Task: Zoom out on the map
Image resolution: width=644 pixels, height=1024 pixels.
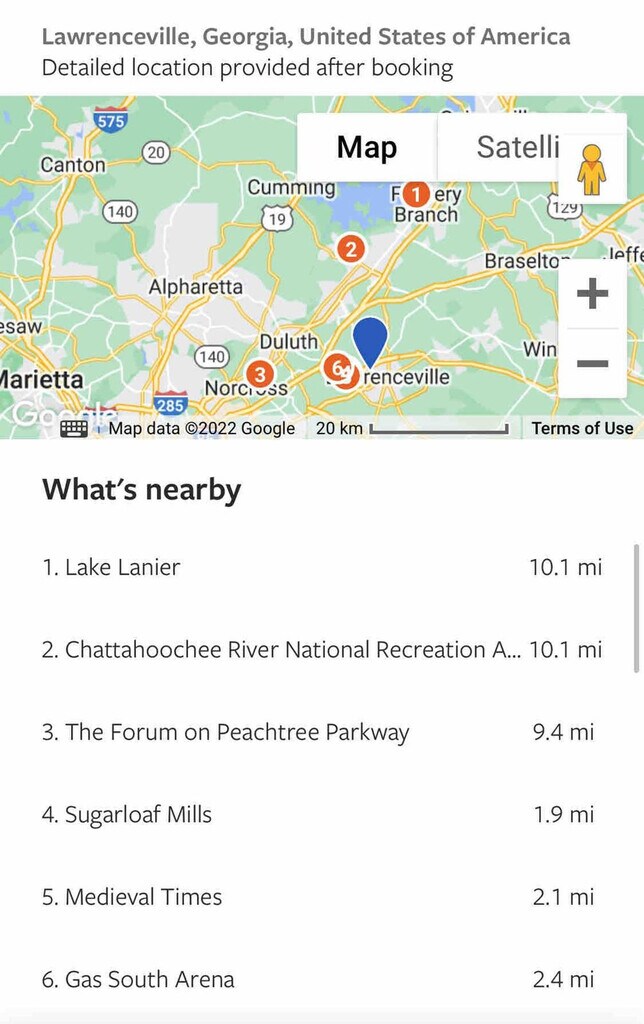Action: [592, 363]
